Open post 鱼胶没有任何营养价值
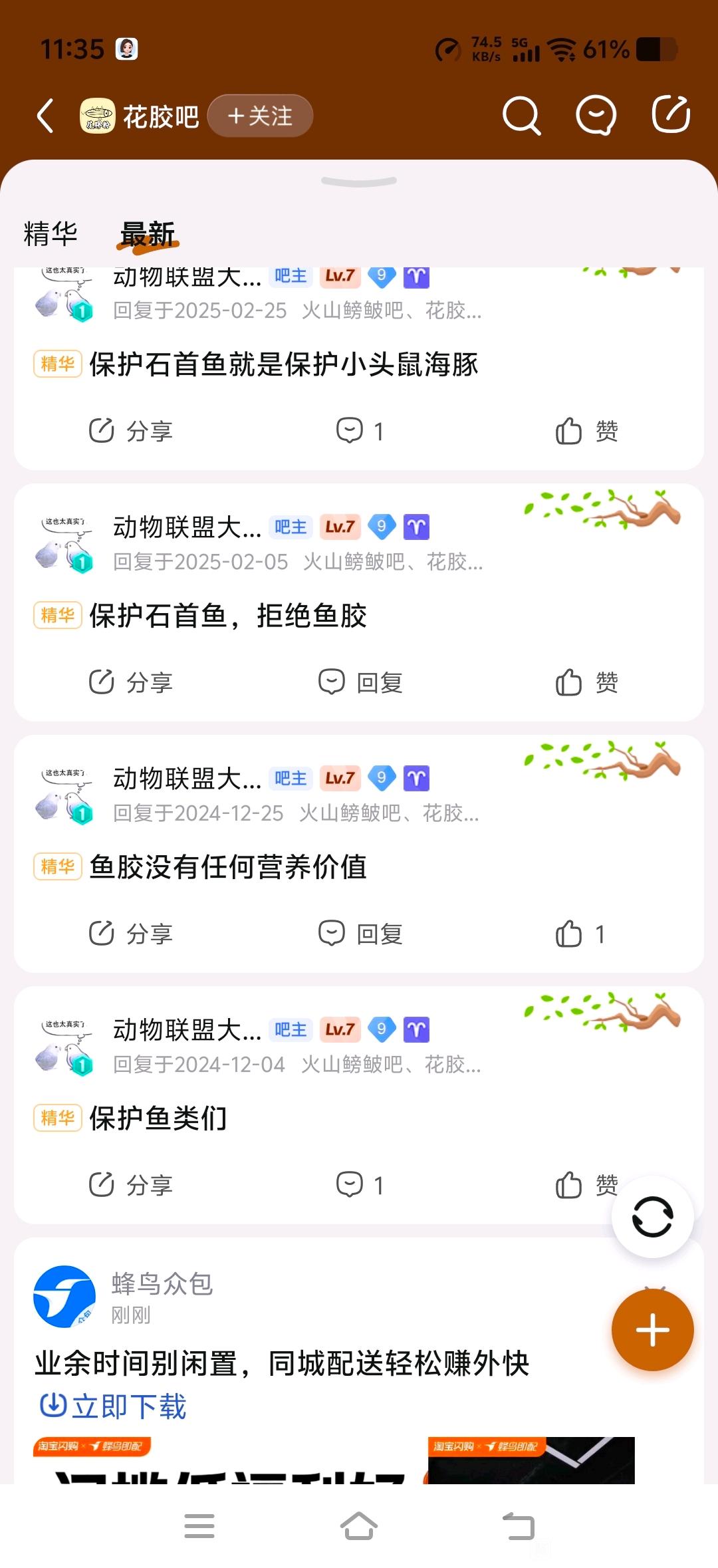The image size is (718, 1568). click(x=228, y=867)
